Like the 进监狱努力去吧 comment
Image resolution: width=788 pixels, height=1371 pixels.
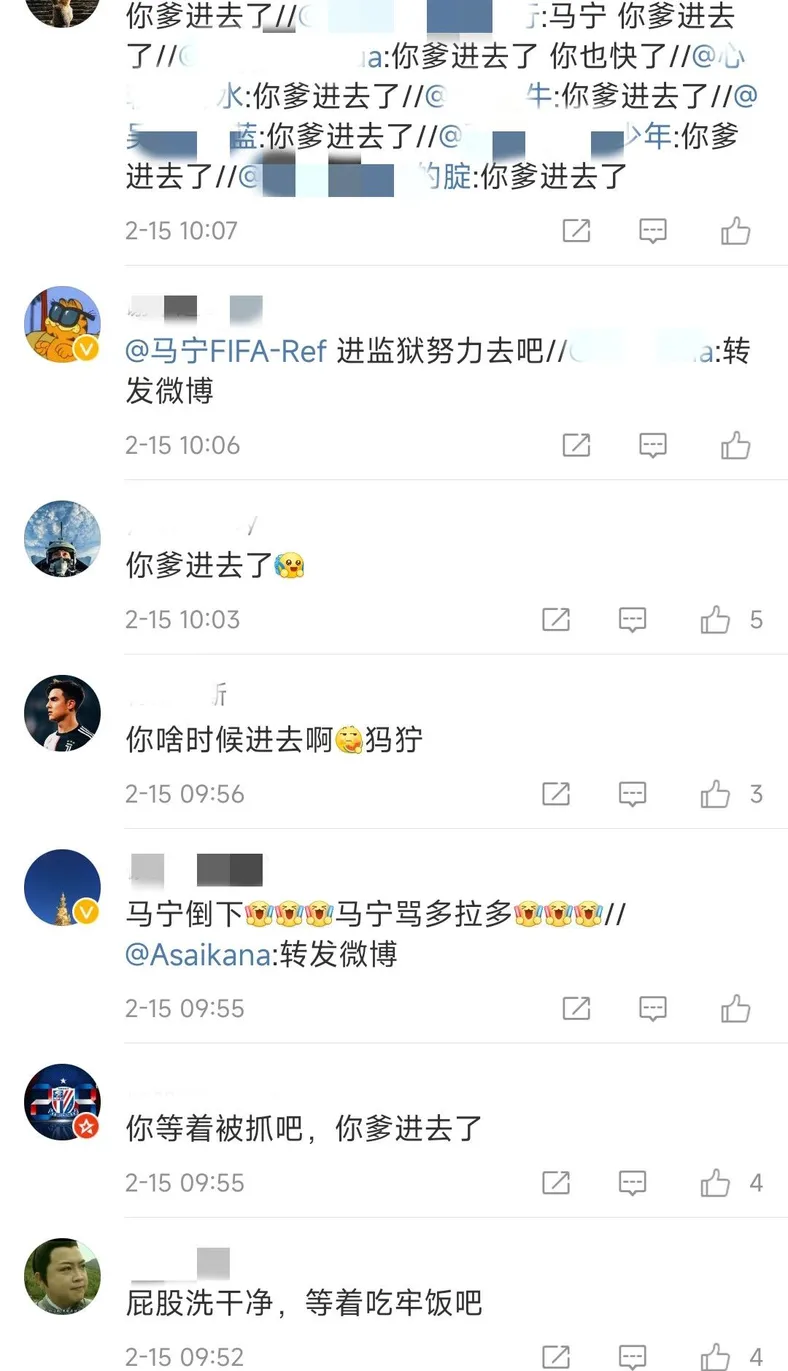(x=736, y=445)
